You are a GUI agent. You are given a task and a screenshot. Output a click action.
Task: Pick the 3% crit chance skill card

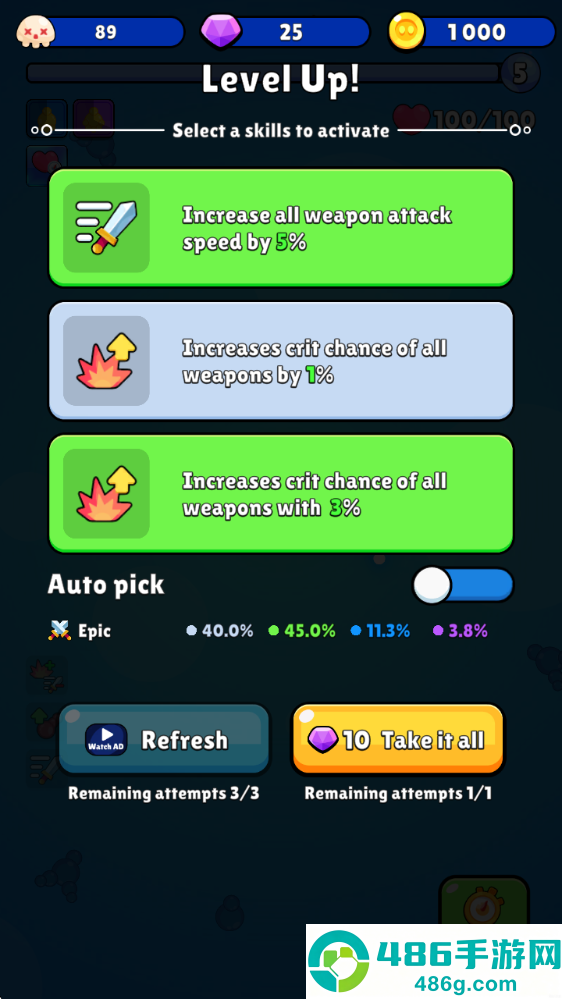tap(281, 493)
